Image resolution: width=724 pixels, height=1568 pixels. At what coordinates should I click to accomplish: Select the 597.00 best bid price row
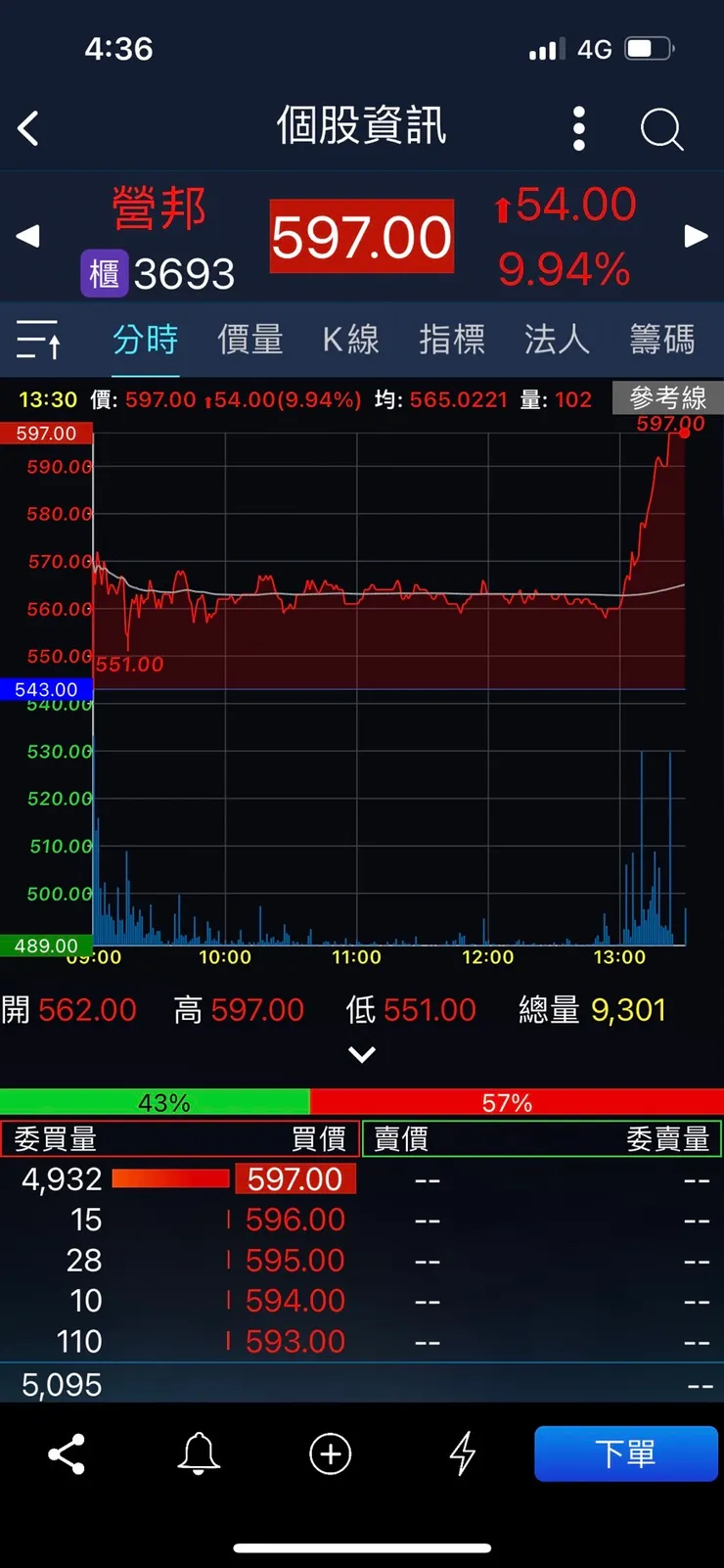pos(294,1178)
